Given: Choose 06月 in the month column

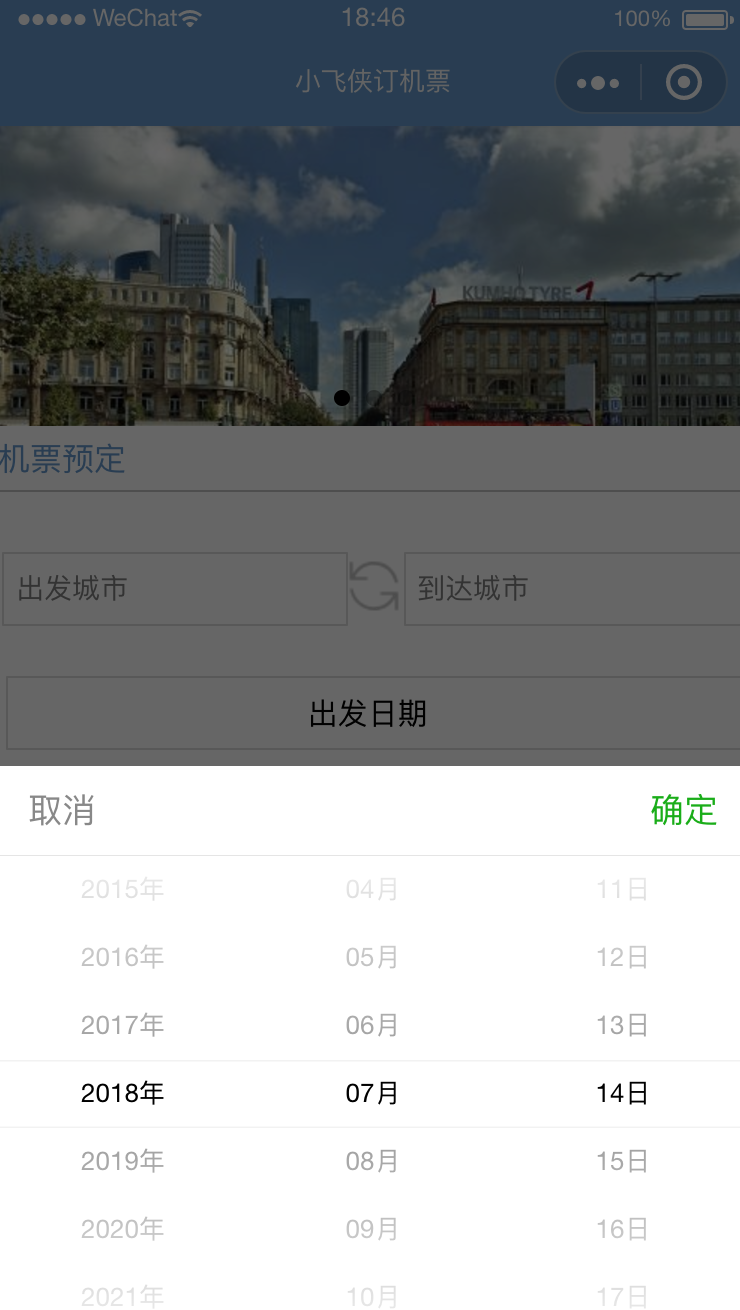Looking at the screenshot, I should click(x=372, y=1025).
